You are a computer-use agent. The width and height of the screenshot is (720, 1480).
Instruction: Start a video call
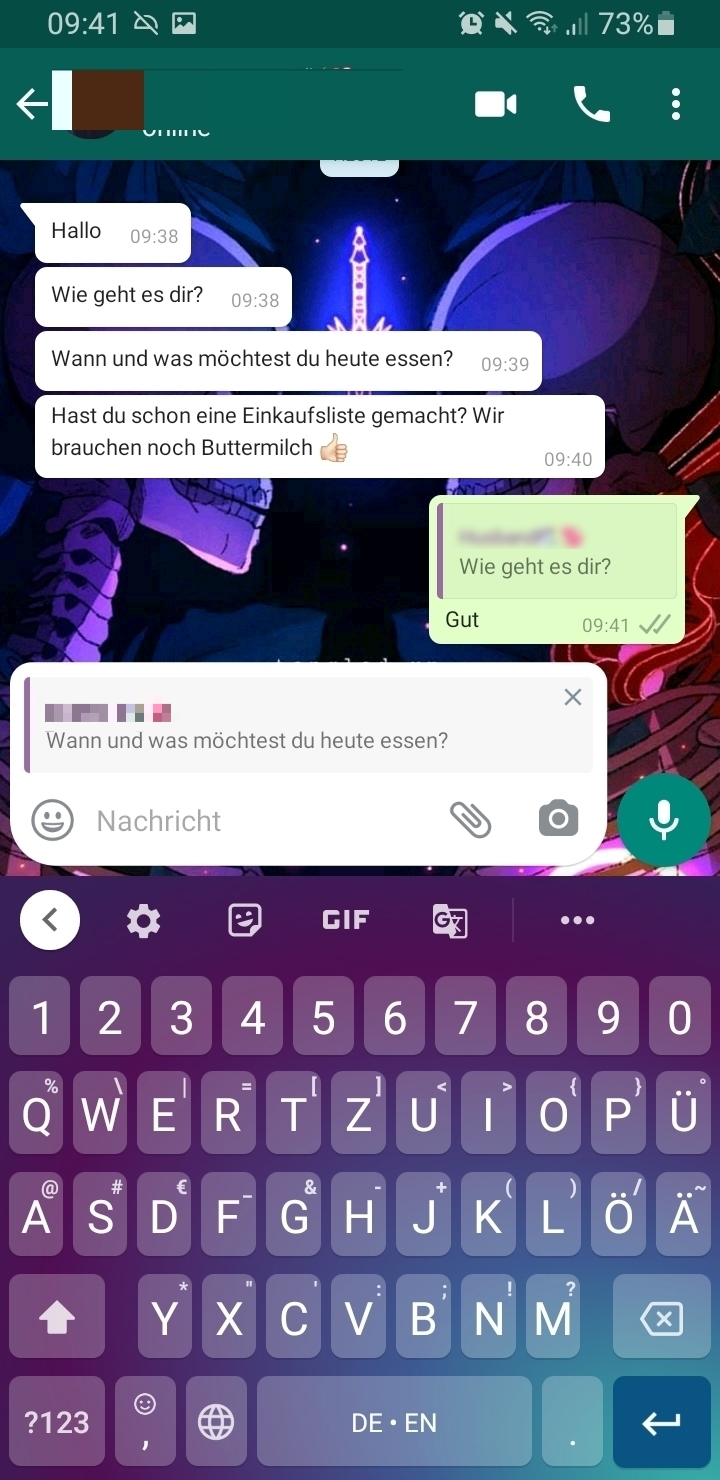(495, 104)
